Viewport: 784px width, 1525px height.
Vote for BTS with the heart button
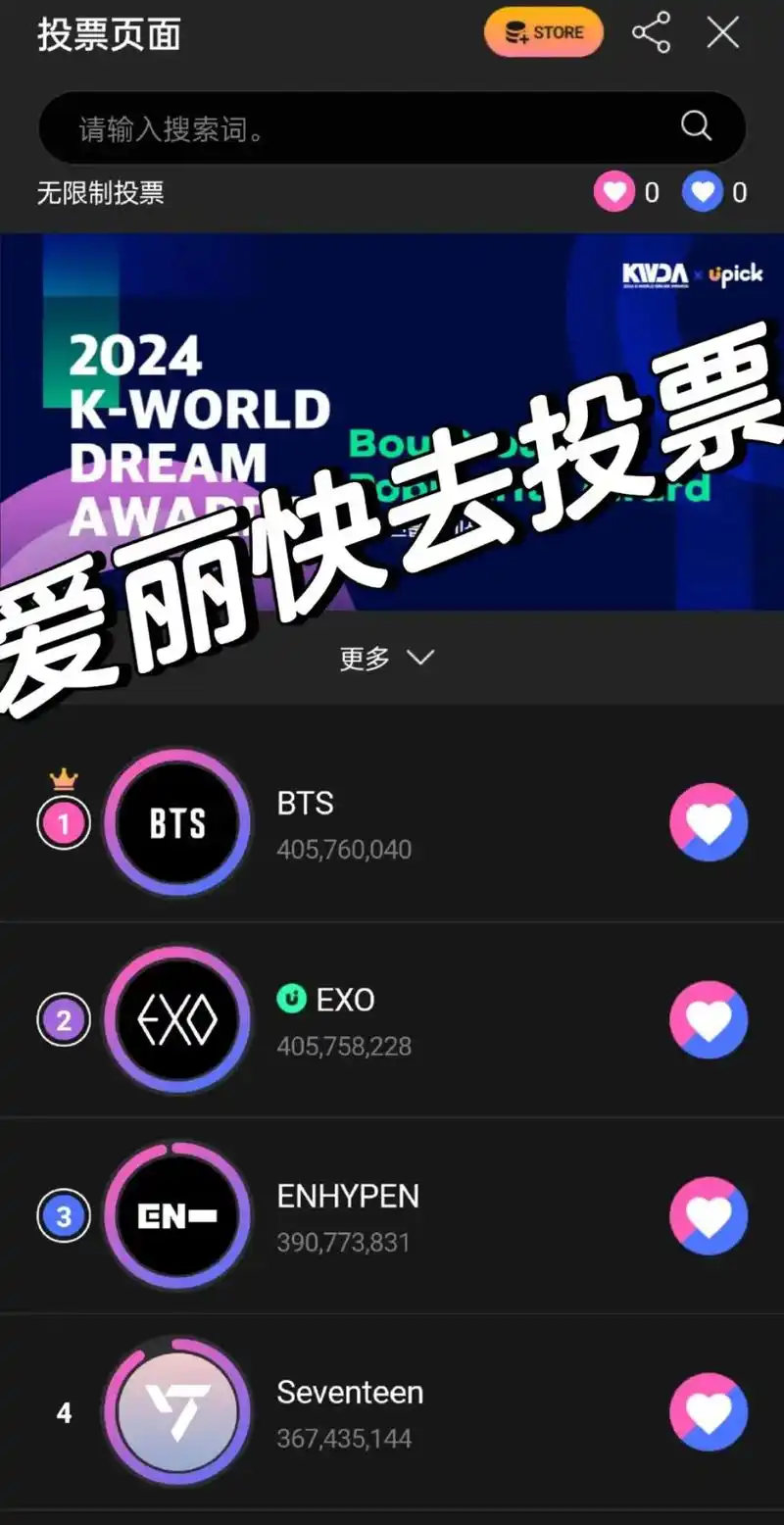[x=709, y=823]
